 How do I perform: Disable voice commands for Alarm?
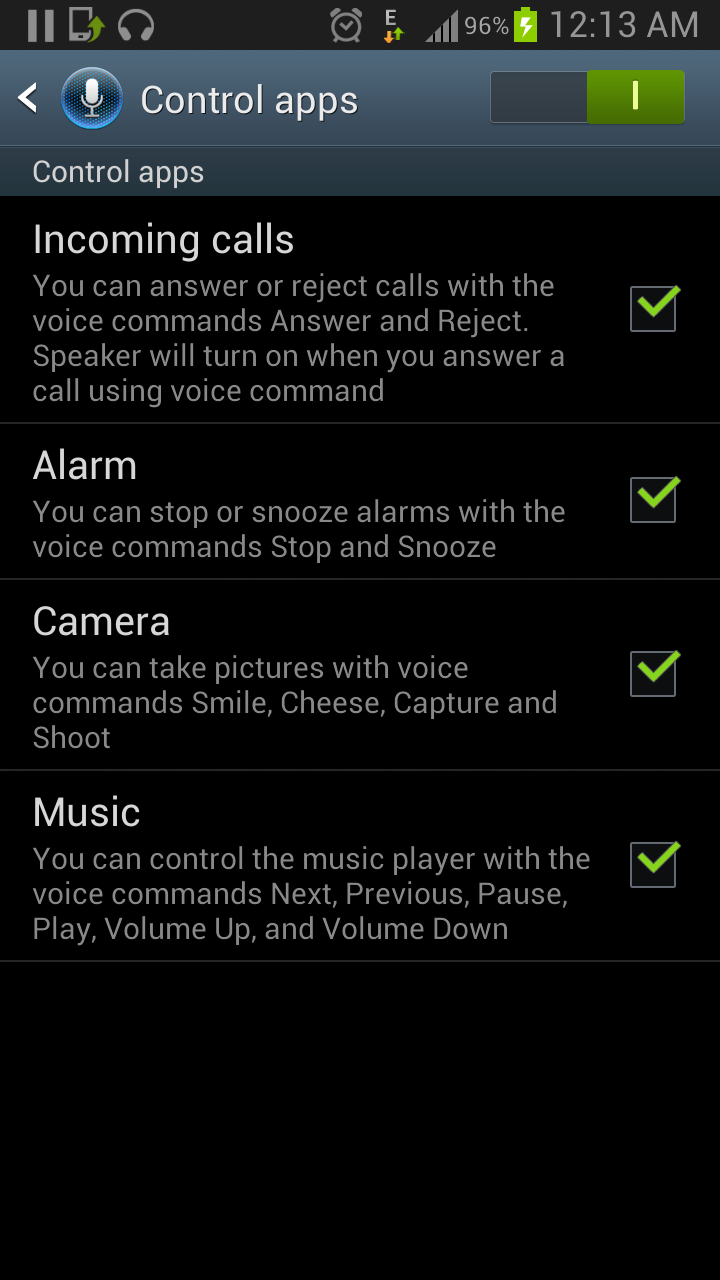[x=653, y=499]
